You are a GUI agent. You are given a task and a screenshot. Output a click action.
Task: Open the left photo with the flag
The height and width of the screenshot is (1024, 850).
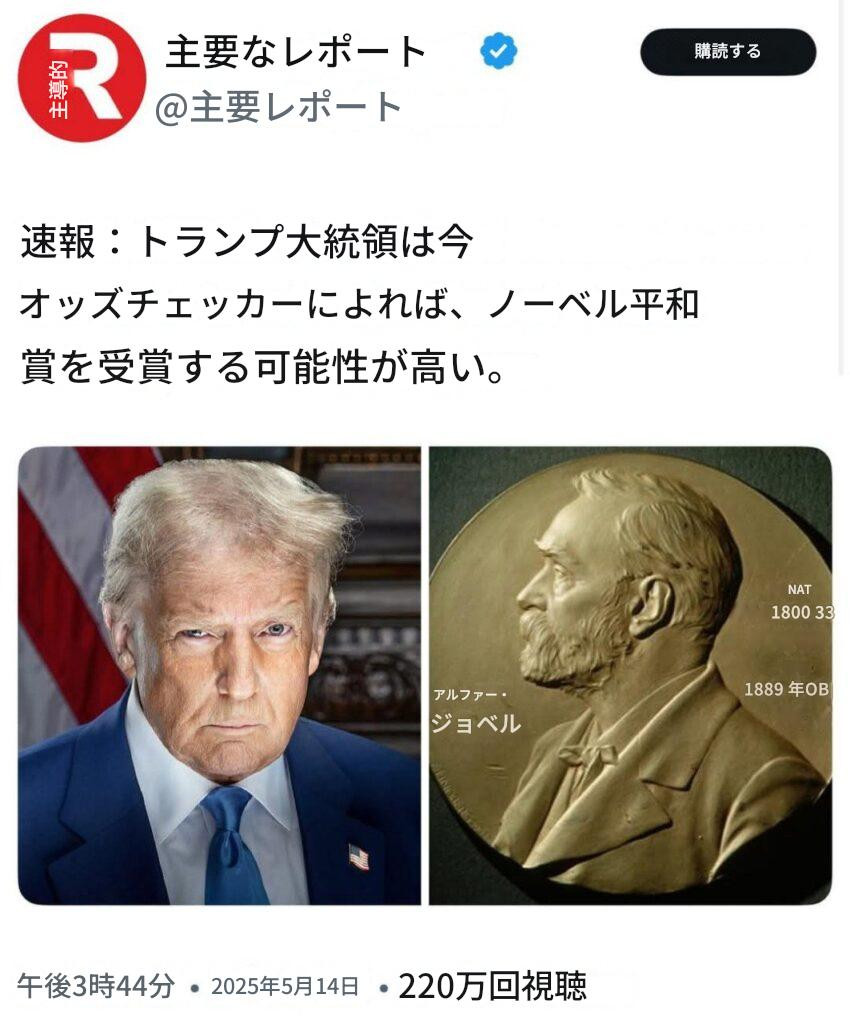(x=219, y=675)
